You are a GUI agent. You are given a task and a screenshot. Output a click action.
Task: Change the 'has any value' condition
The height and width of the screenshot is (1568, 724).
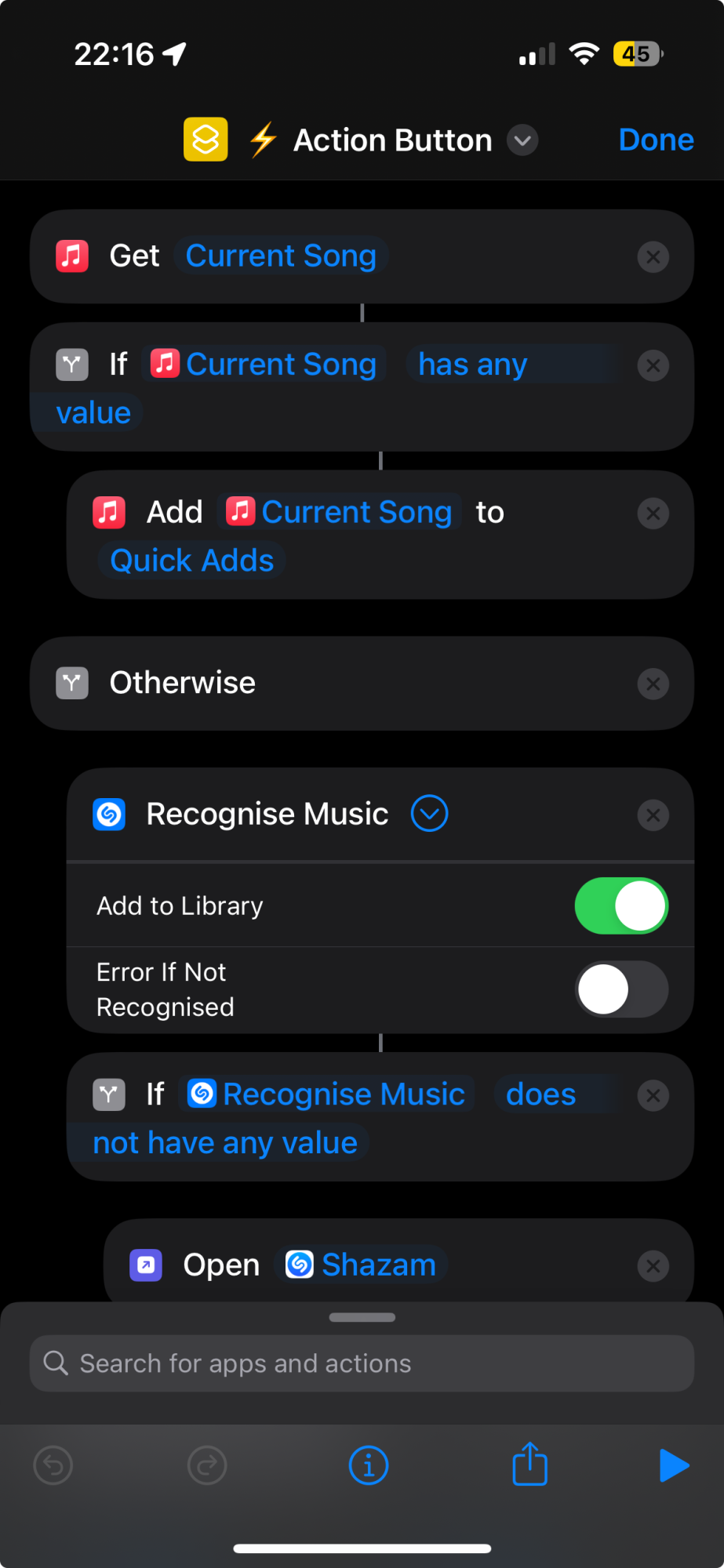(472, 365)
